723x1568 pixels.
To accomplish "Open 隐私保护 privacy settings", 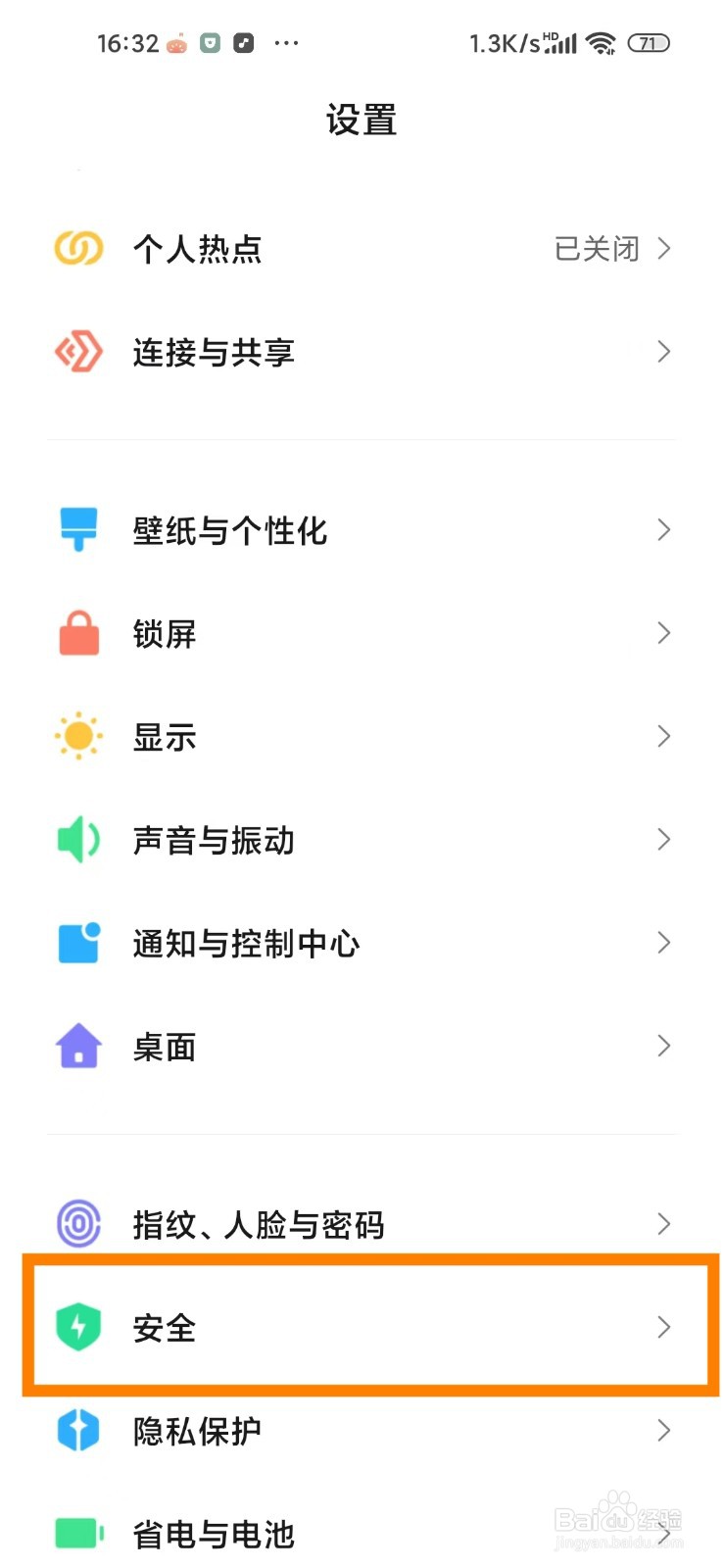I will click(361, 1431).
